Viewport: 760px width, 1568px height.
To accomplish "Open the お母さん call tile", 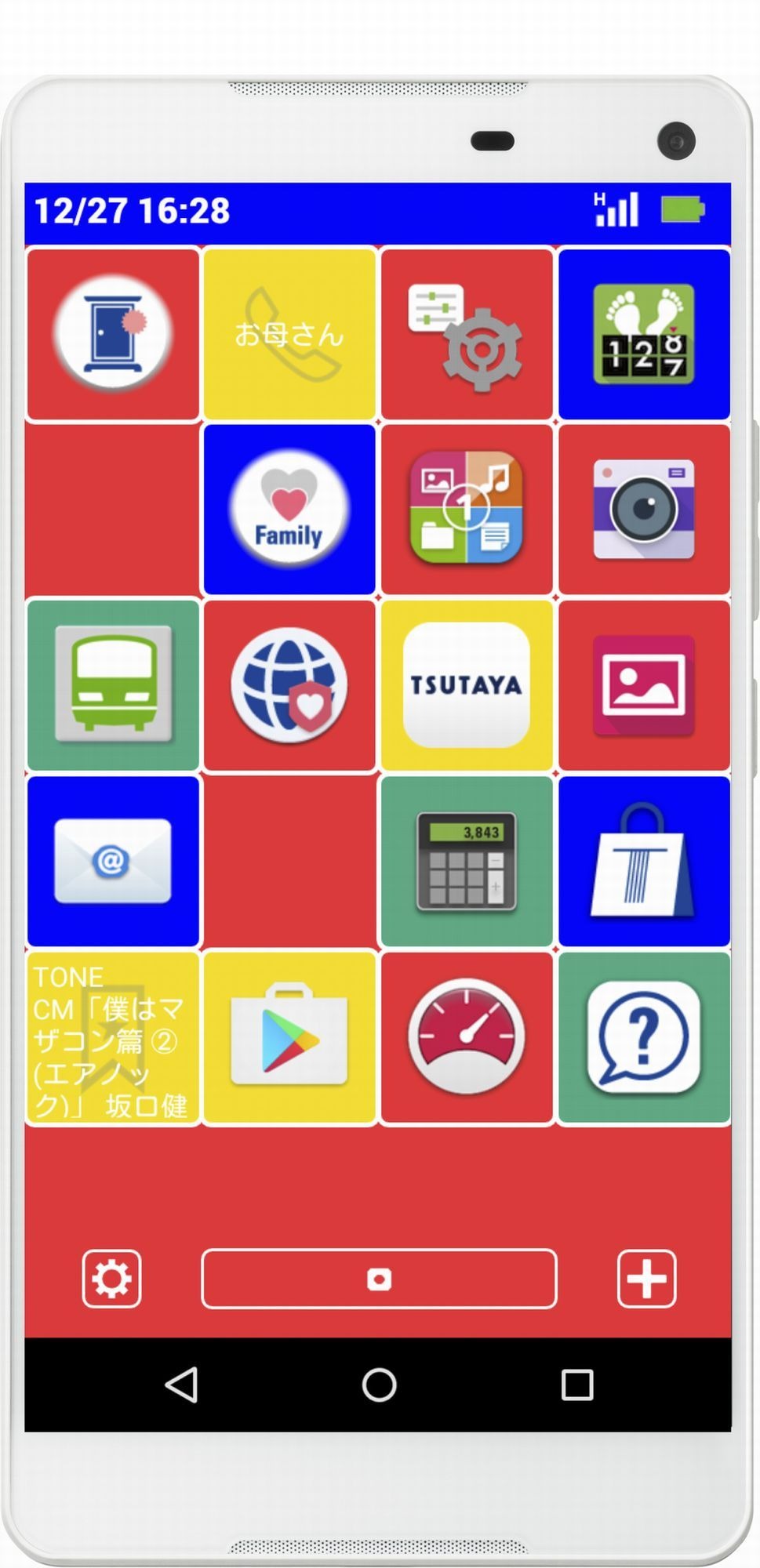I will pyautogui.click(x=289, y=332).
